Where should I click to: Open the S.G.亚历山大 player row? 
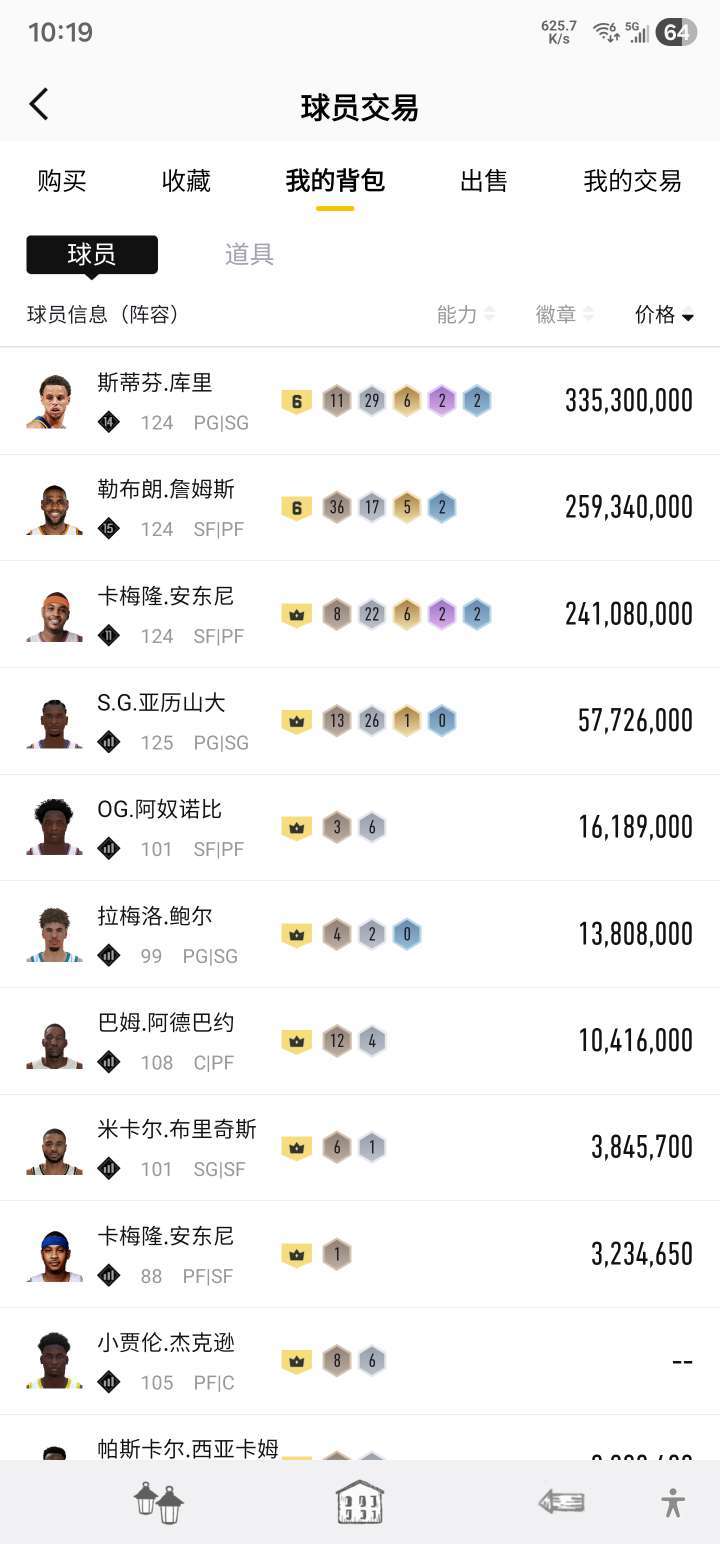coord(360,721)
